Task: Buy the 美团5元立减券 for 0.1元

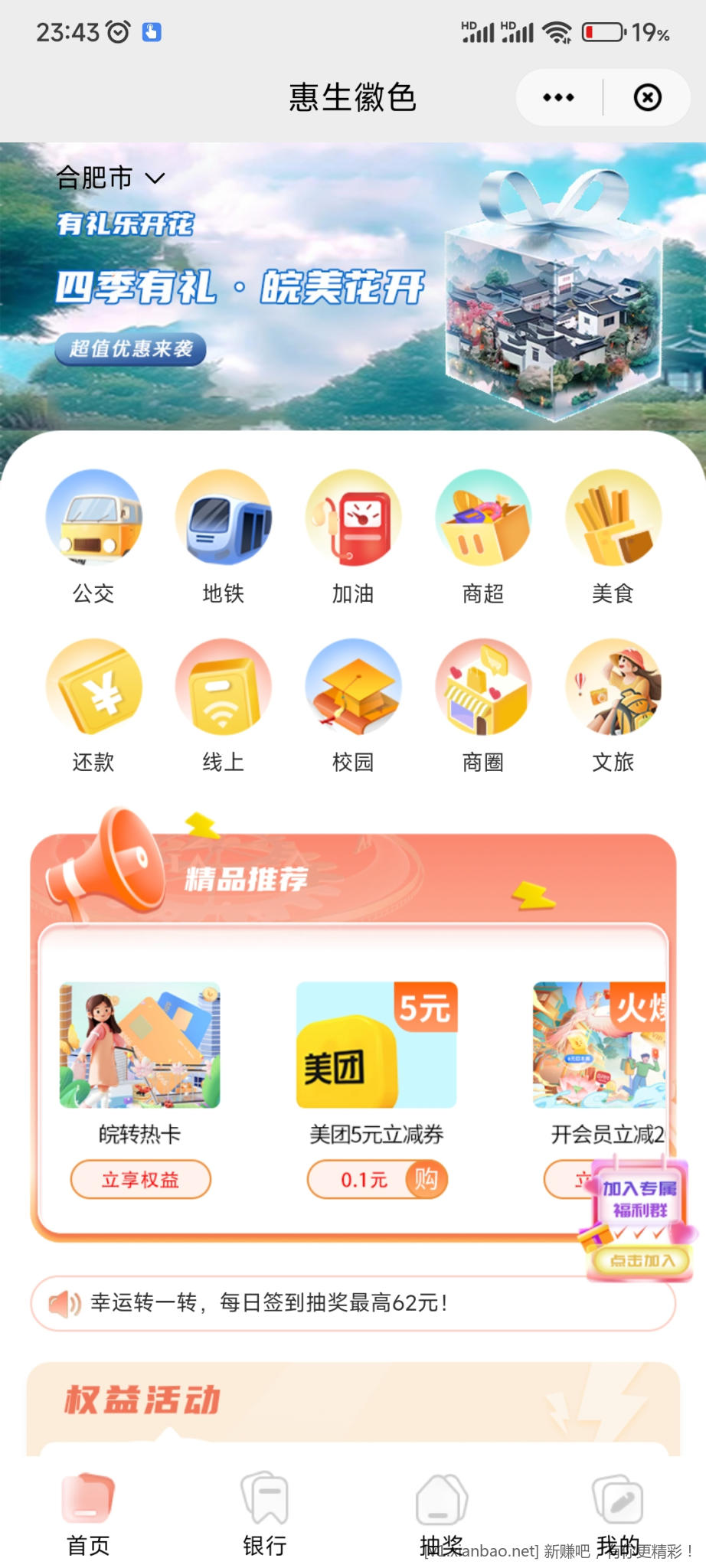Action: [377, 1180]
